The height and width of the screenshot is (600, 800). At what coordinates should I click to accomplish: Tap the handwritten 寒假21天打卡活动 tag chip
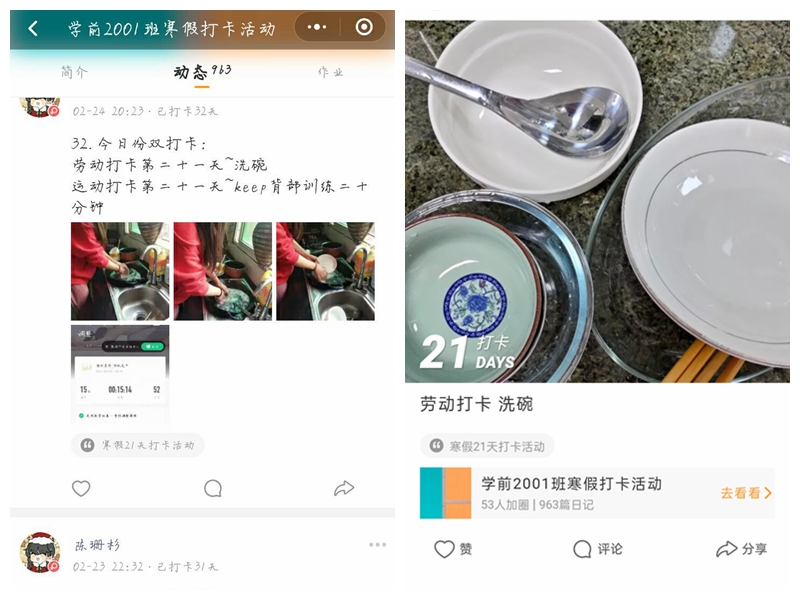138,445
